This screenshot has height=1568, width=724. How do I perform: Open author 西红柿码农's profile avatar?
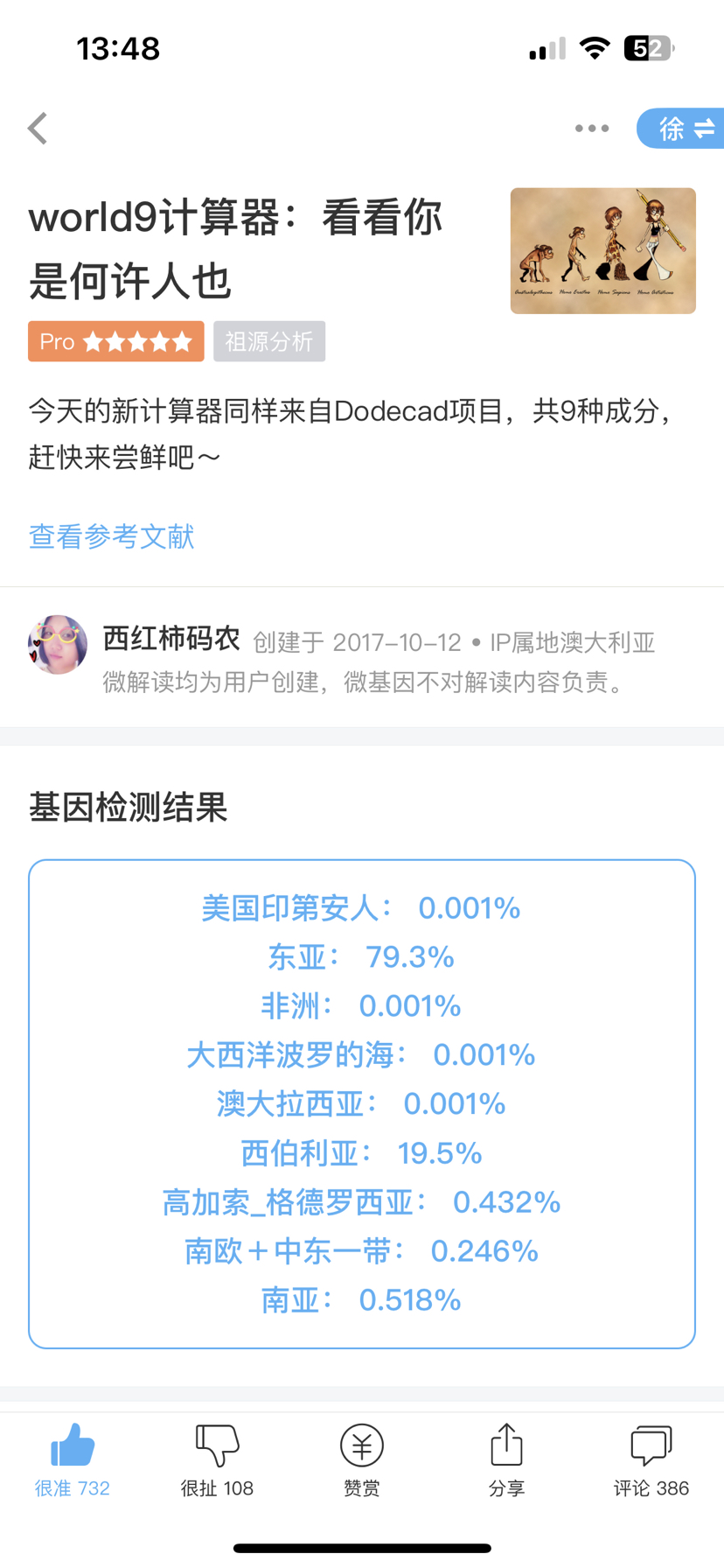point(58,644)
